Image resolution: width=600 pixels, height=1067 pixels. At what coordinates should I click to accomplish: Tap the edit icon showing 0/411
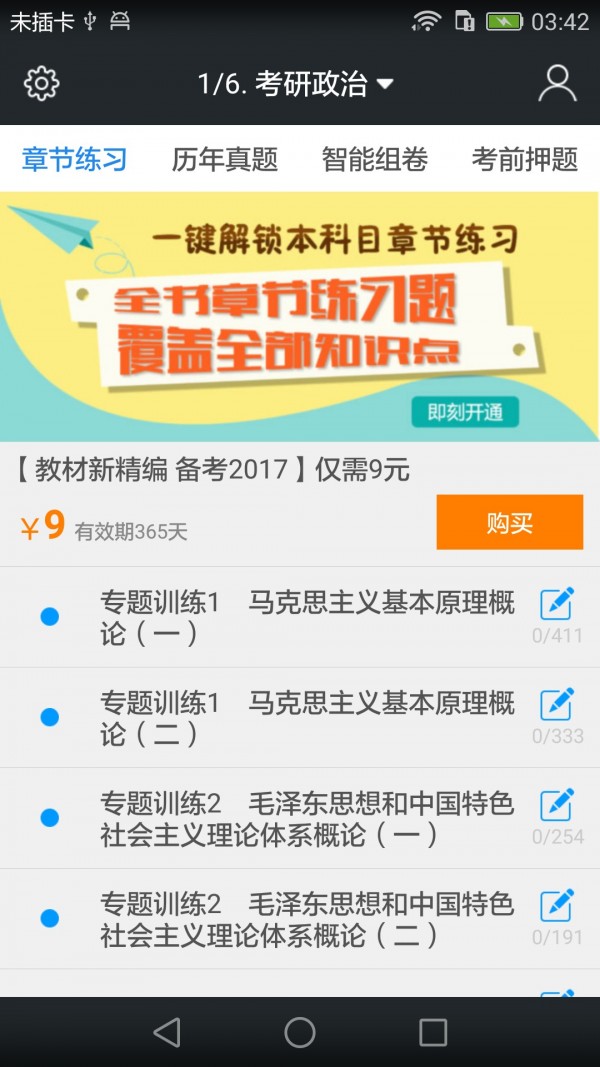(556, 605)
